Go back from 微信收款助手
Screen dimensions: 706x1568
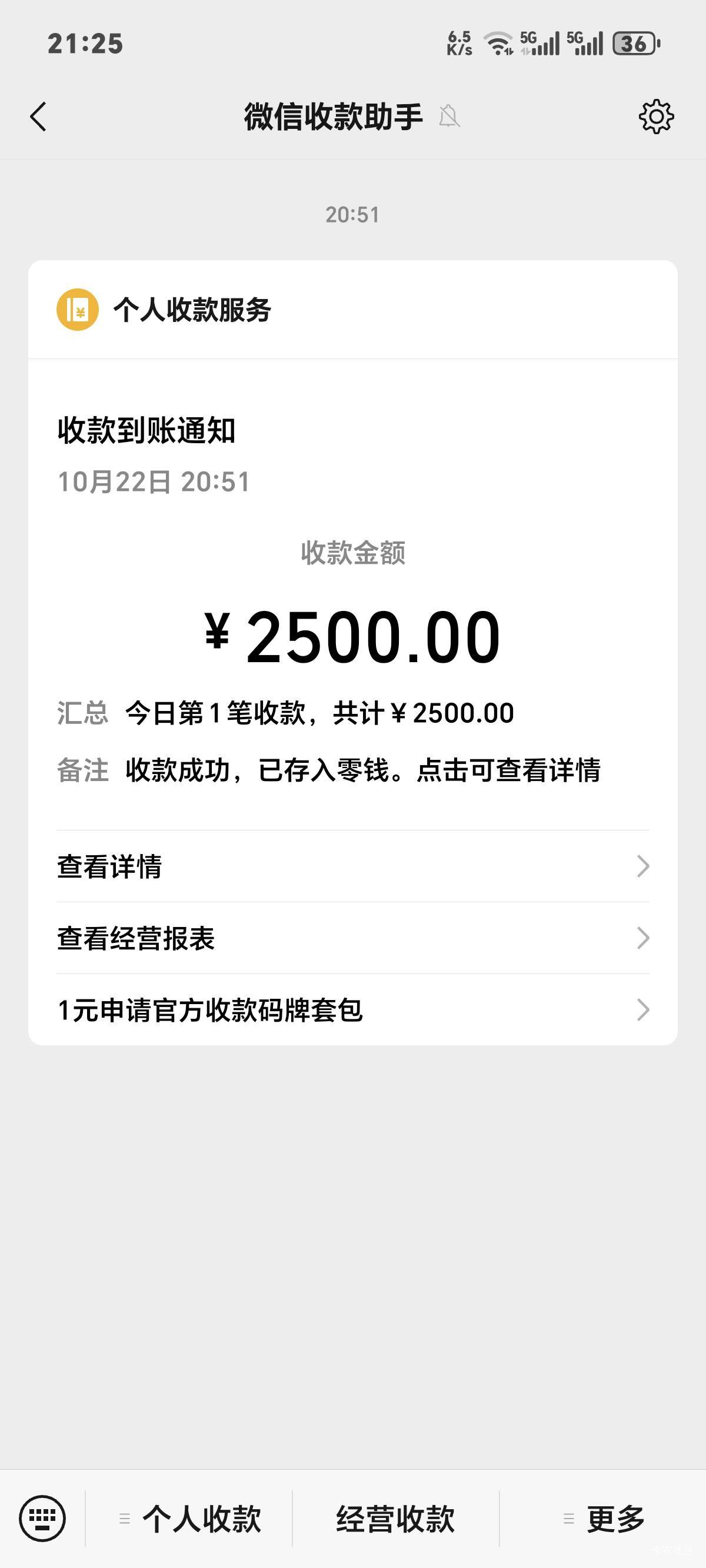38,117
